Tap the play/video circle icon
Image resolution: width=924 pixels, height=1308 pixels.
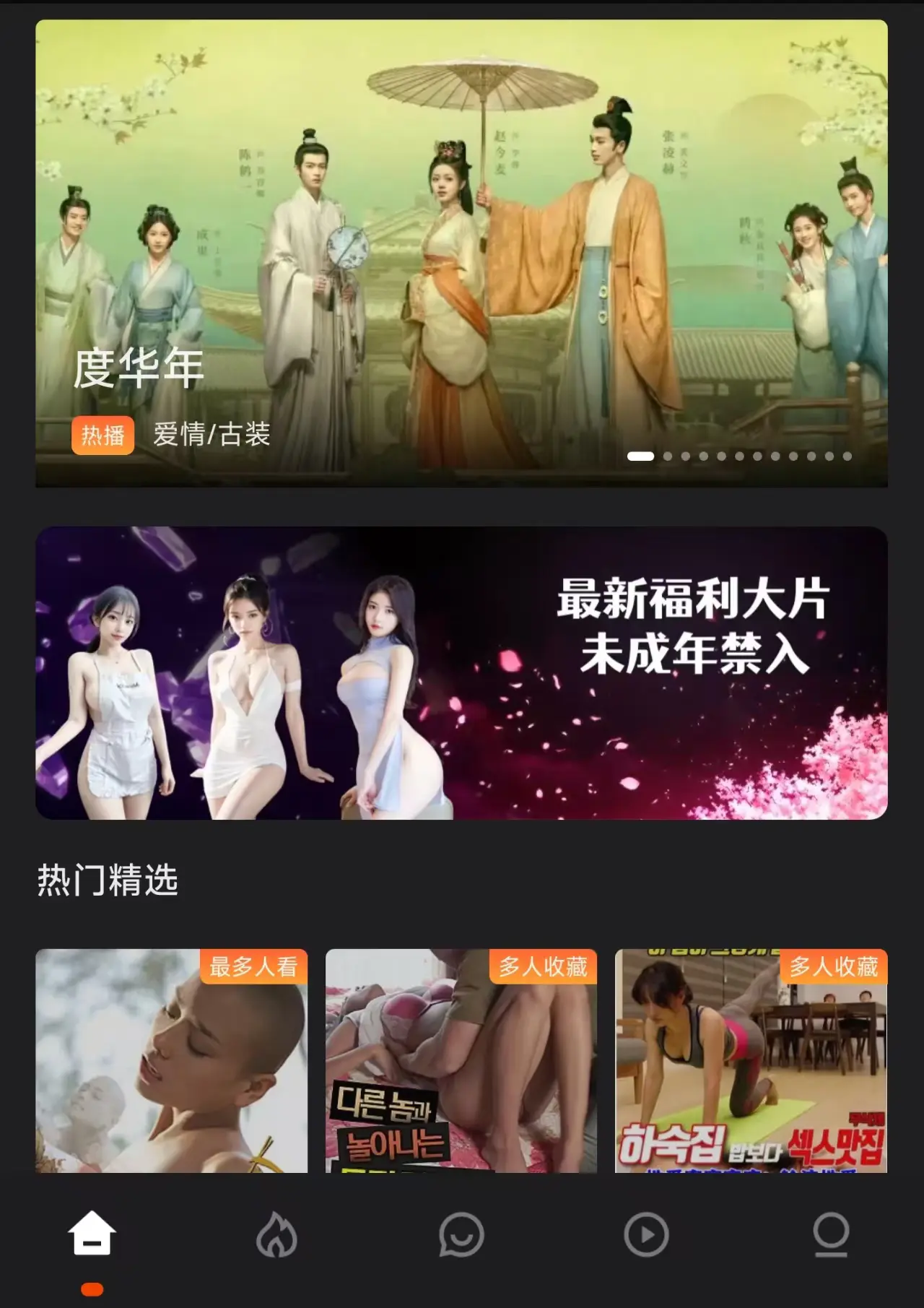coord(646,1236)
